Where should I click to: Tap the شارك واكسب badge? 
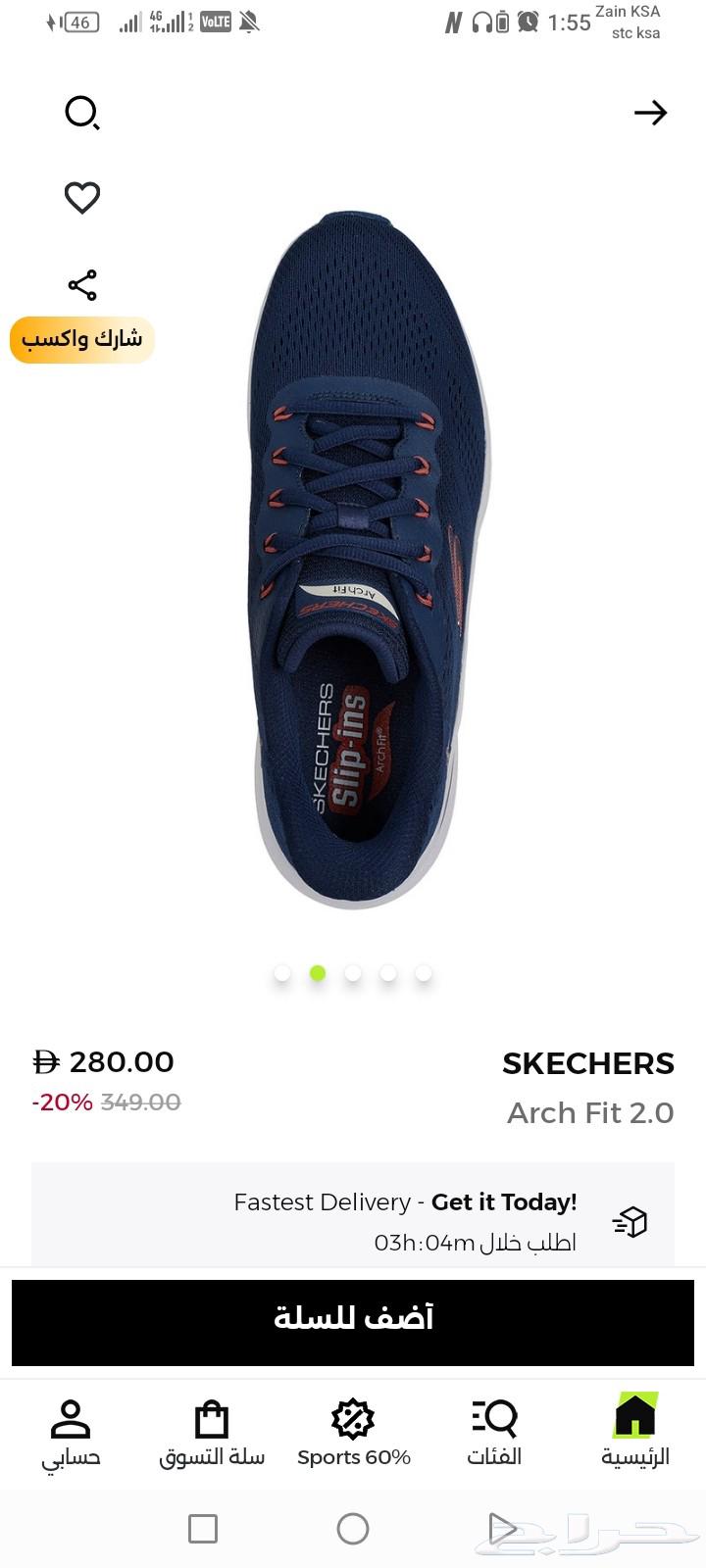[x=82, y=340]
